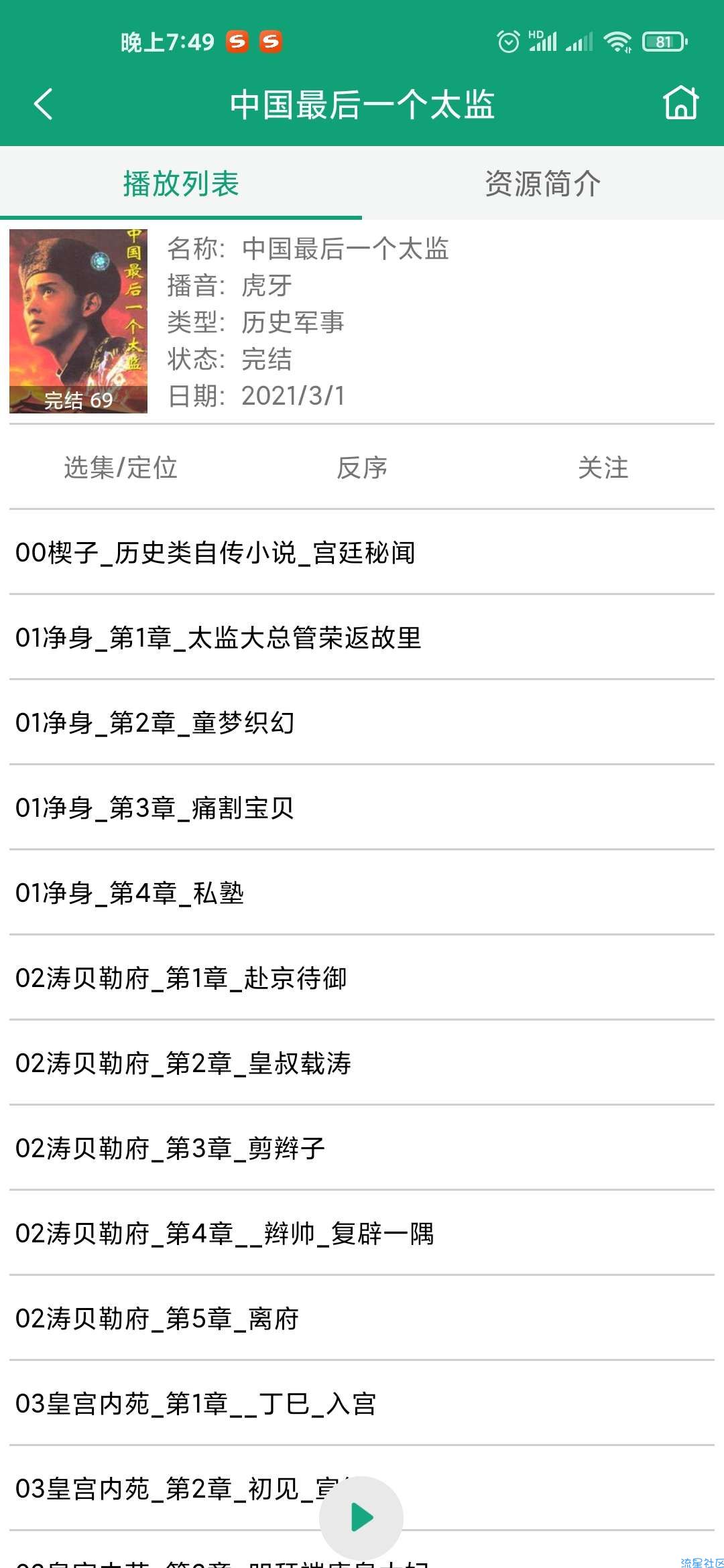
Task: Open episode 01净身_第3章_痛割宝贝
Action: tap(156, 808)
